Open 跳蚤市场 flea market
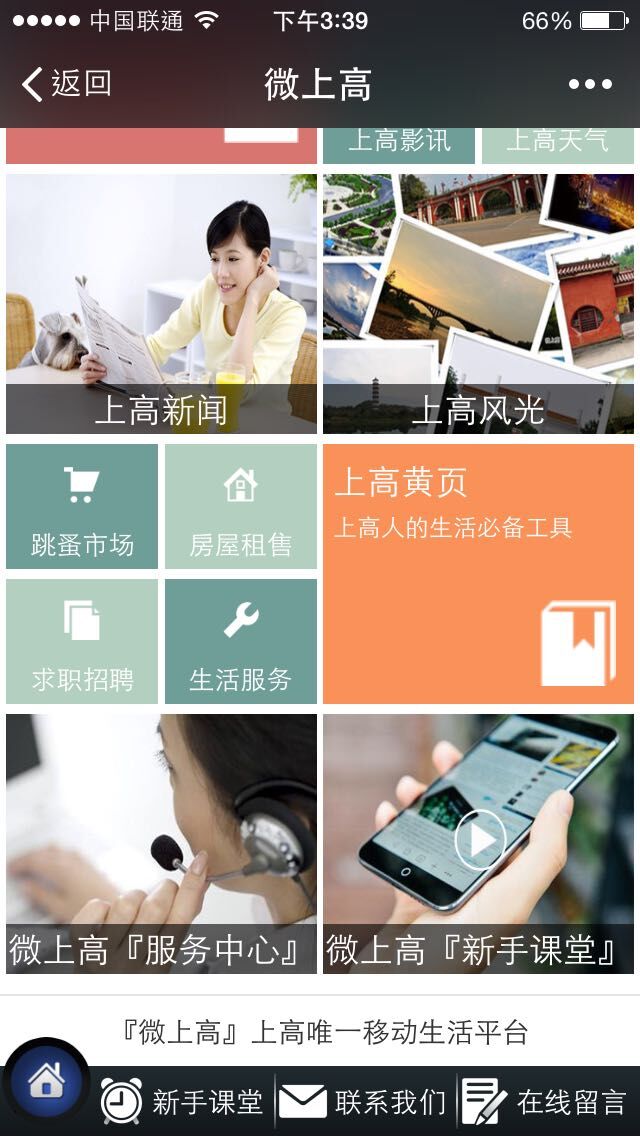This screenshot has width=640, height=1136. [x=82, y=506]
